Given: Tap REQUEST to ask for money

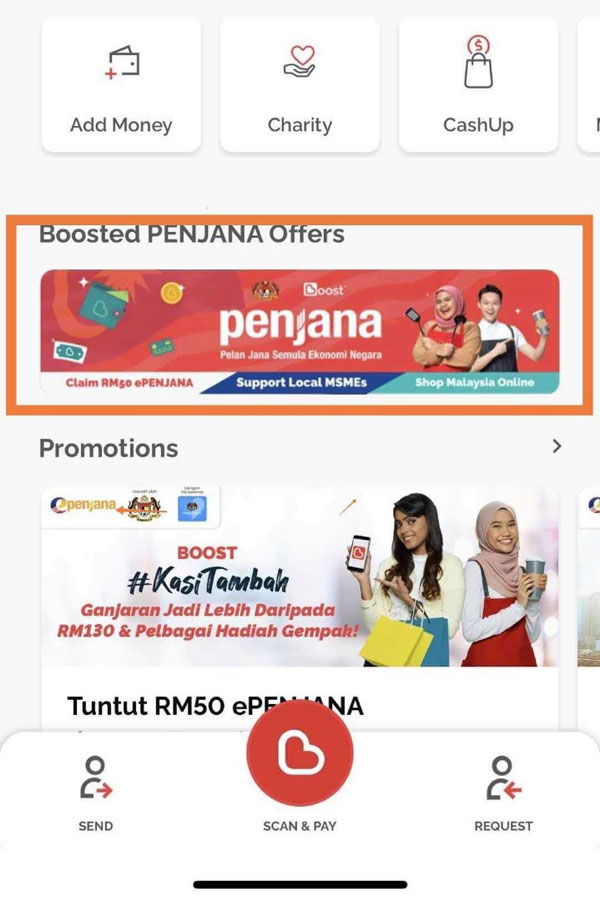Looking at the screenshot, I should coord(503,793).
